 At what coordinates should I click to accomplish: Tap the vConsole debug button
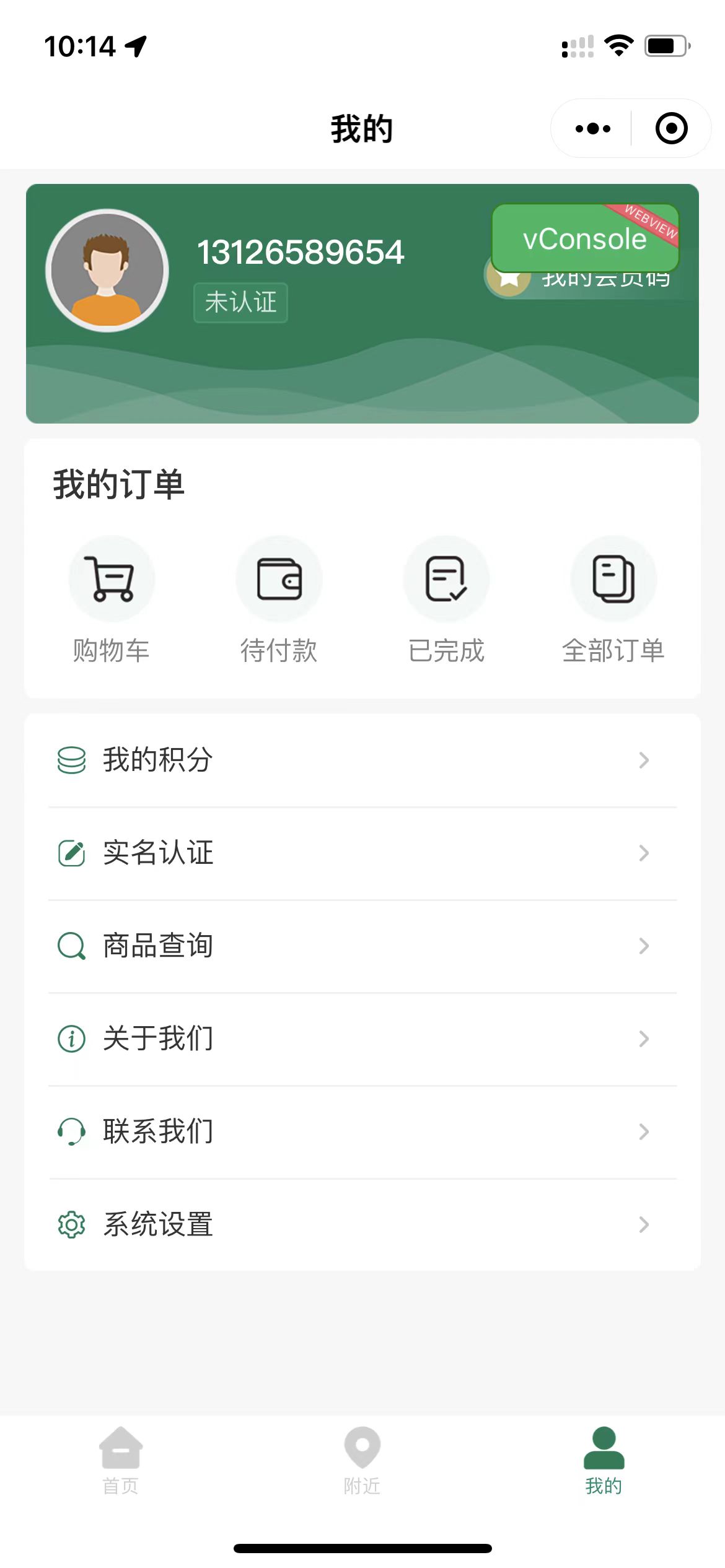(585, 238)
